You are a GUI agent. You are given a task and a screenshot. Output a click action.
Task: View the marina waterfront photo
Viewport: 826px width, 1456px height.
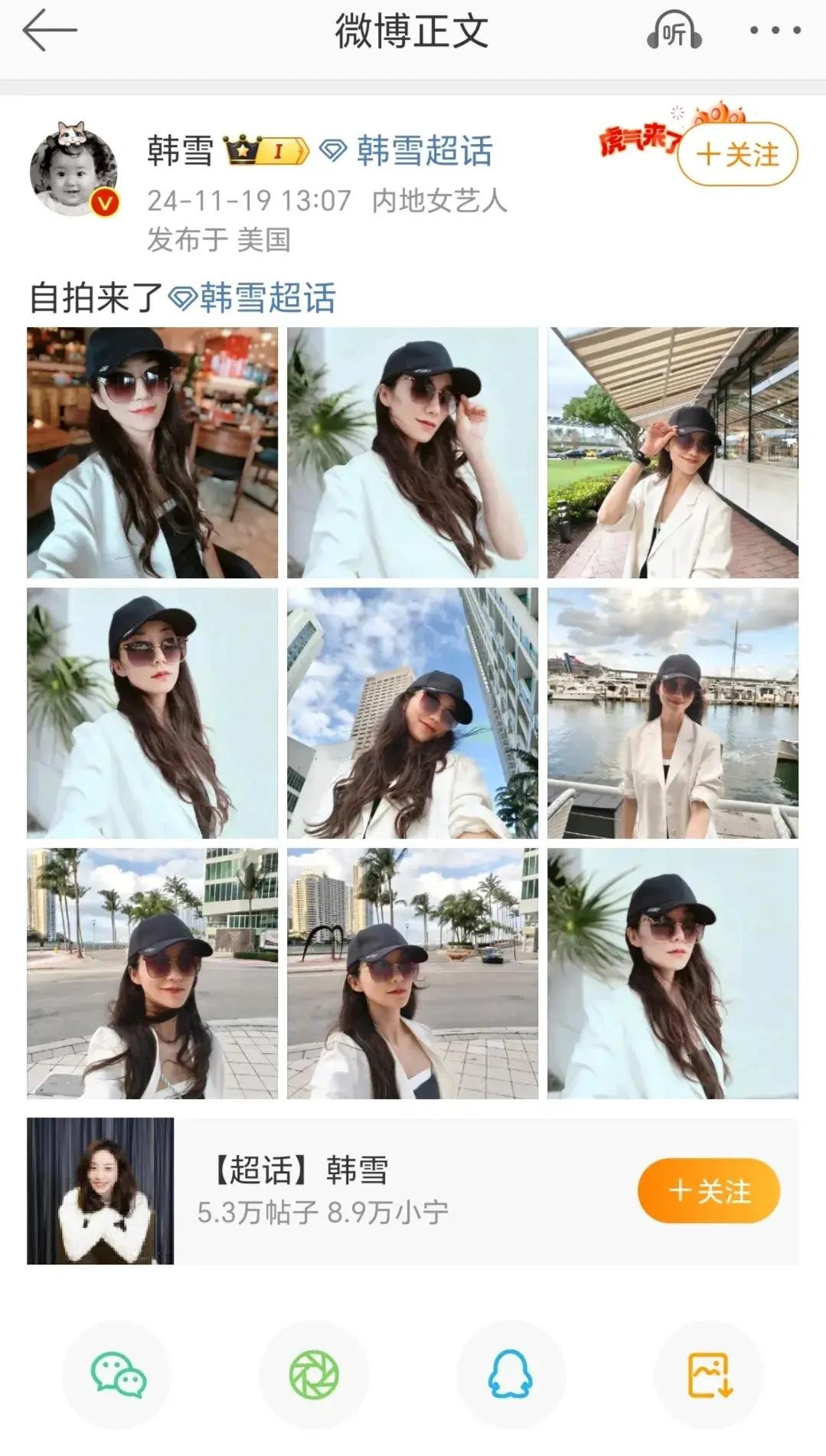pyautogui.click(x=672, y=713)
